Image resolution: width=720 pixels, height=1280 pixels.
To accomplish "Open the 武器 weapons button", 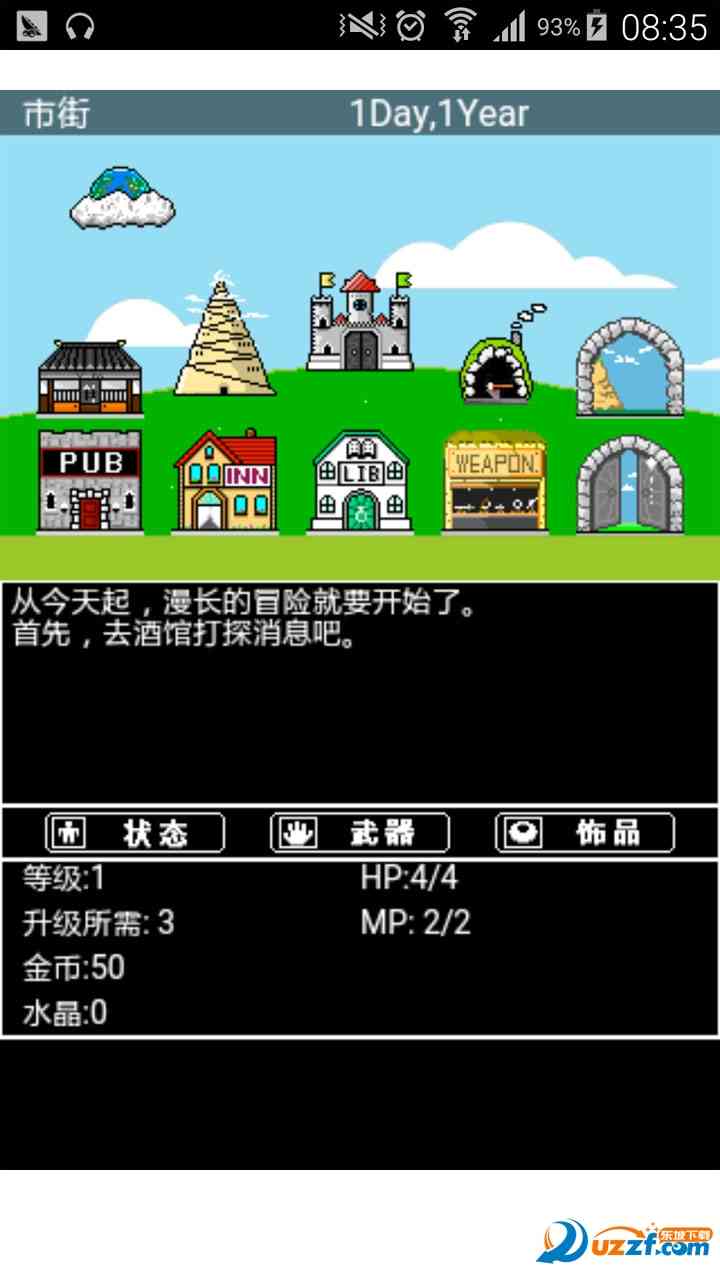I will point(360,833).
